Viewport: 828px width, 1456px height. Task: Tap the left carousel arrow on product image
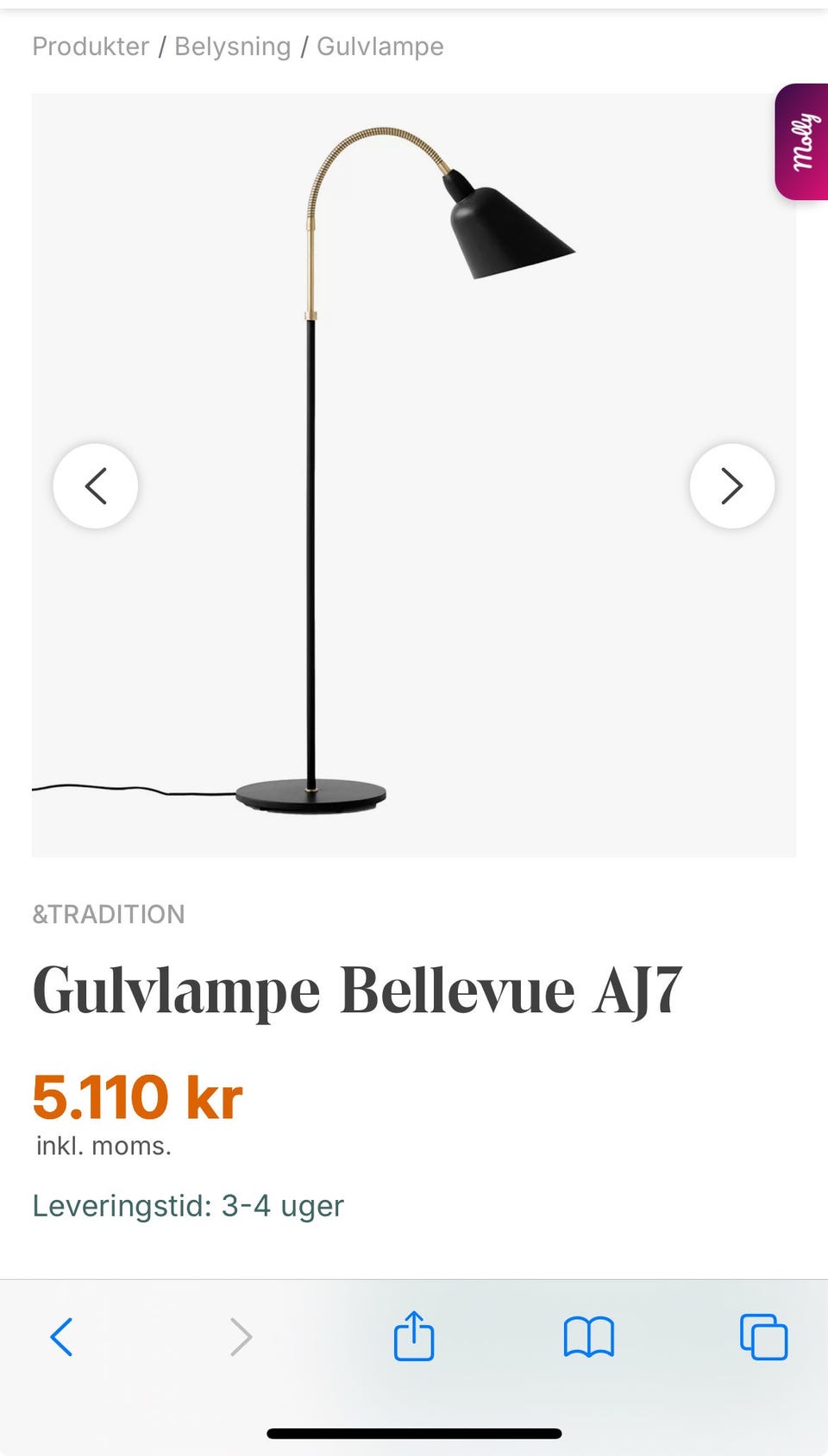(96, 485)
